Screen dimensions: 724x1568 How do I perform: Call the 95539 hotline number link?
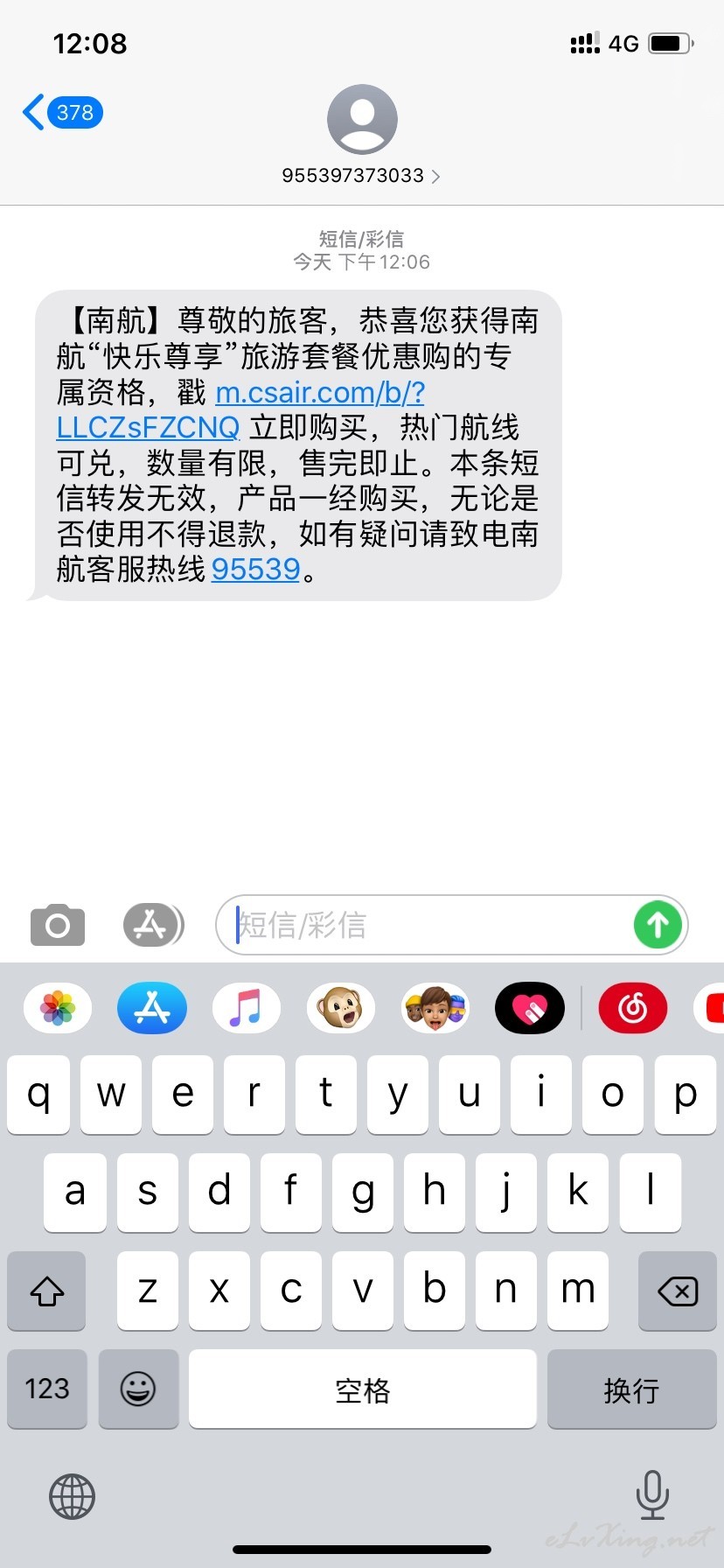255,570
